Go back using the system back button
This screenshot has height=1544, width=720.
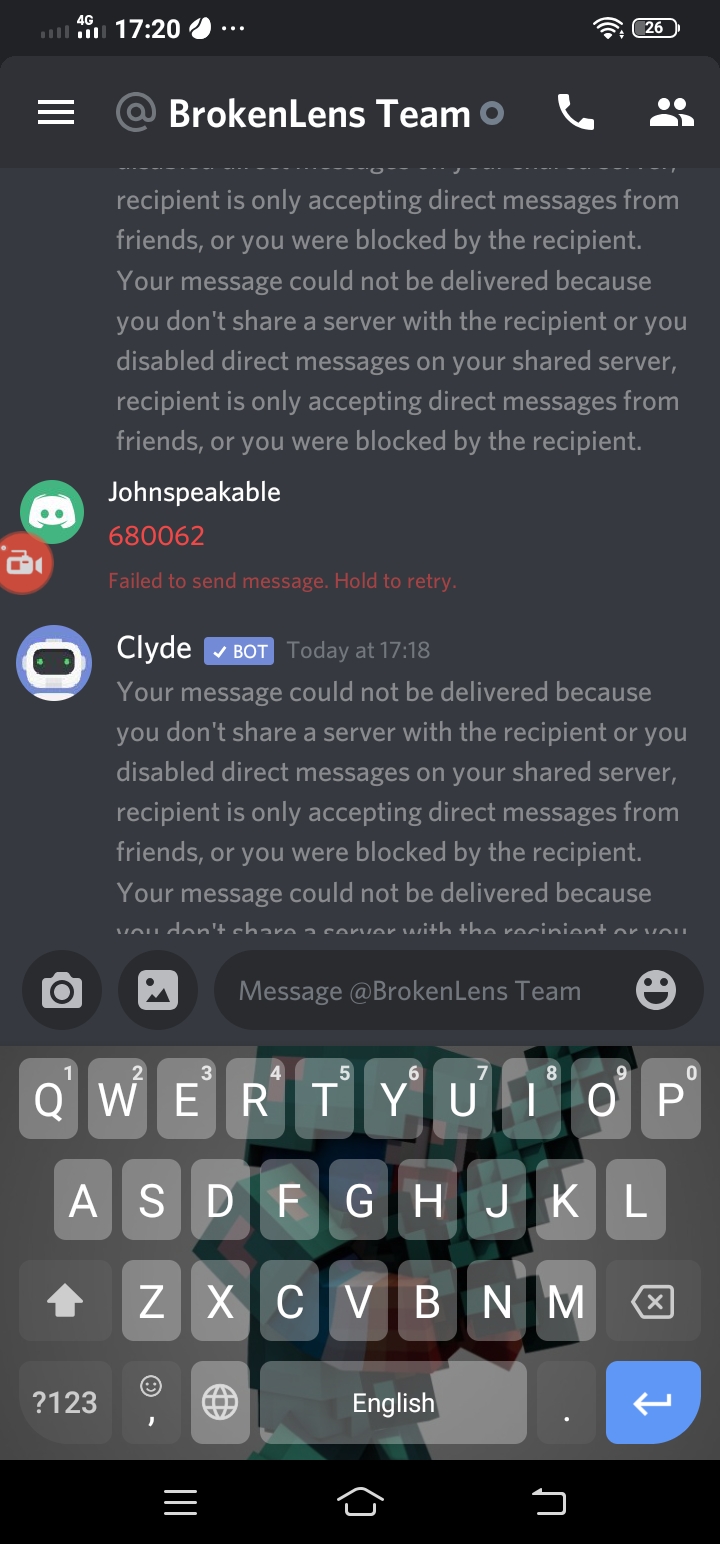(548, 1500)
